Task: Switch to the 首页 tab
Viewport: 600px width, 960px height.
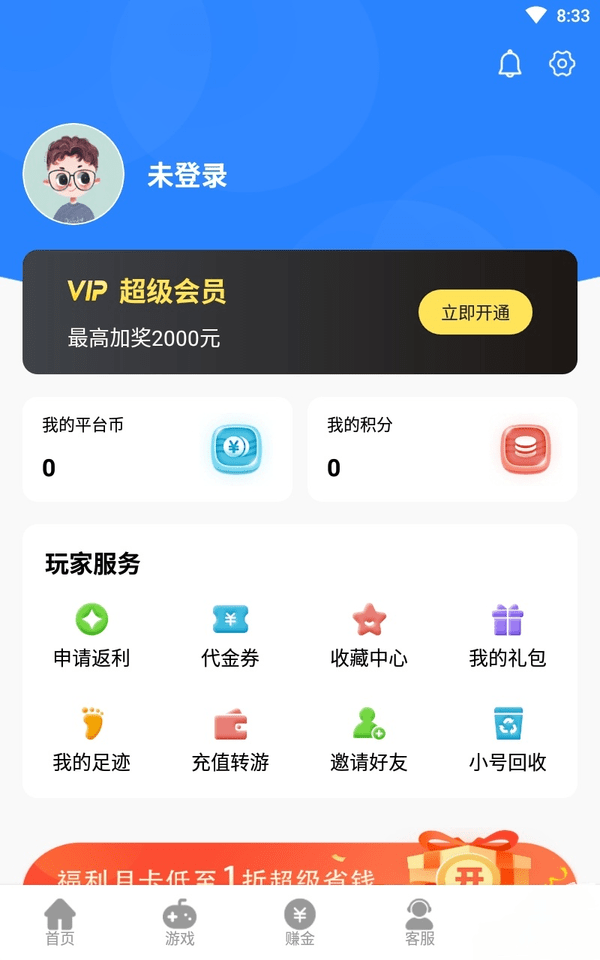Action: 60,922
